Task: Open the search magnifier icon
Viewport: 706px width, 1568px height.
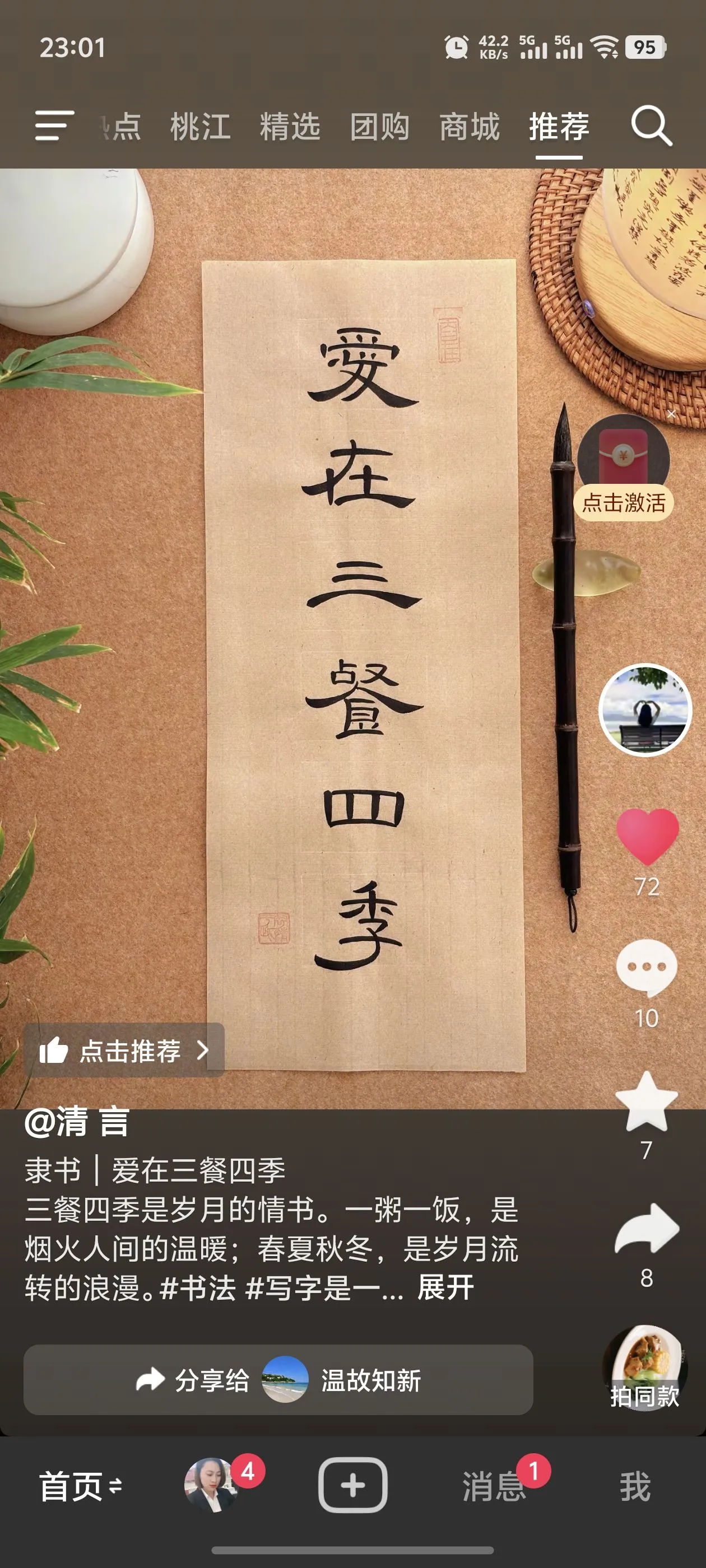Action: 651,127
